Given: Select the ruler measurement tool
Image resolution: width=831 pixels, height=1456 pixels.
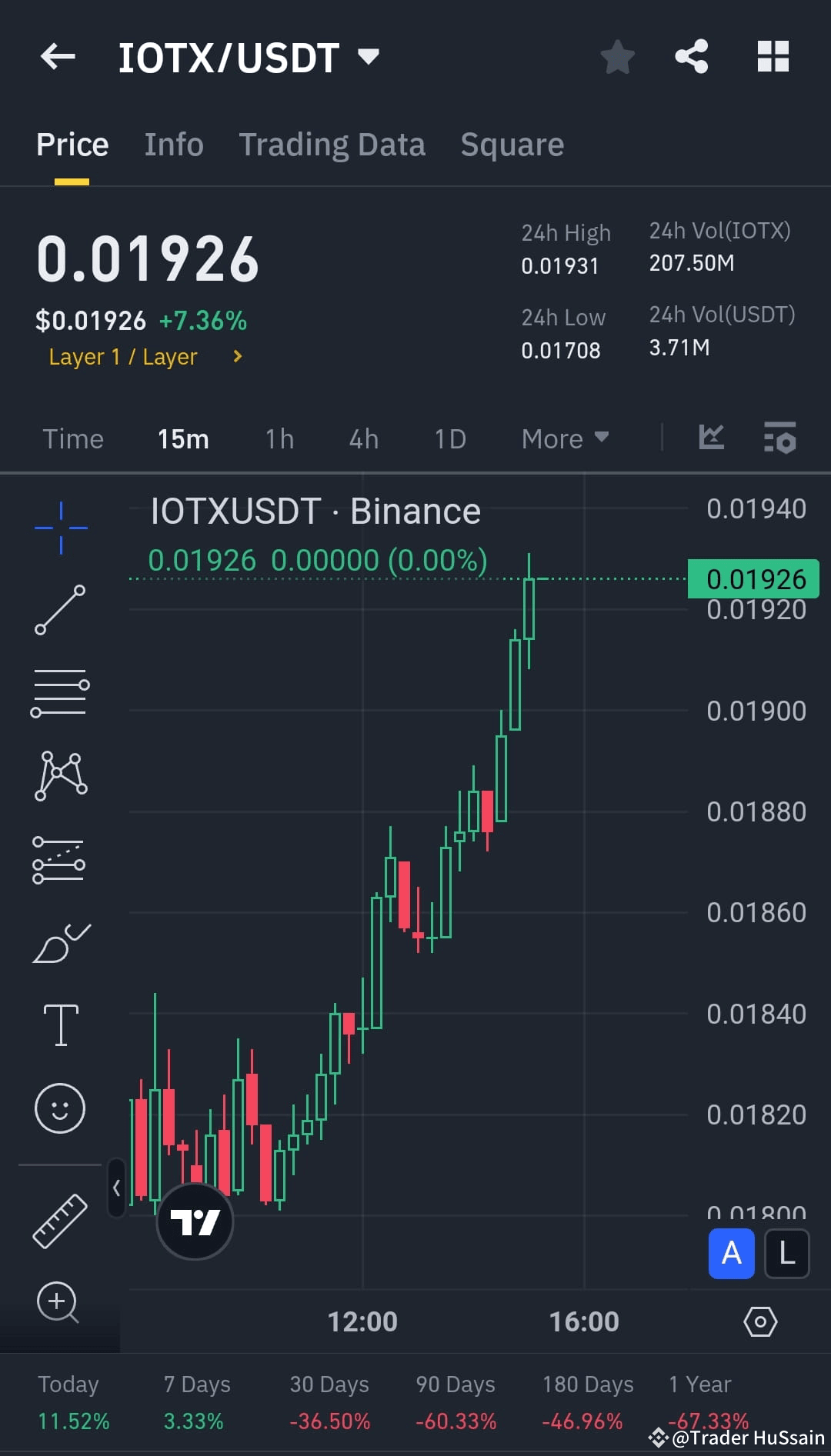Looking at the screenshot, I should pyautogui.click(x=60, y=1219).
